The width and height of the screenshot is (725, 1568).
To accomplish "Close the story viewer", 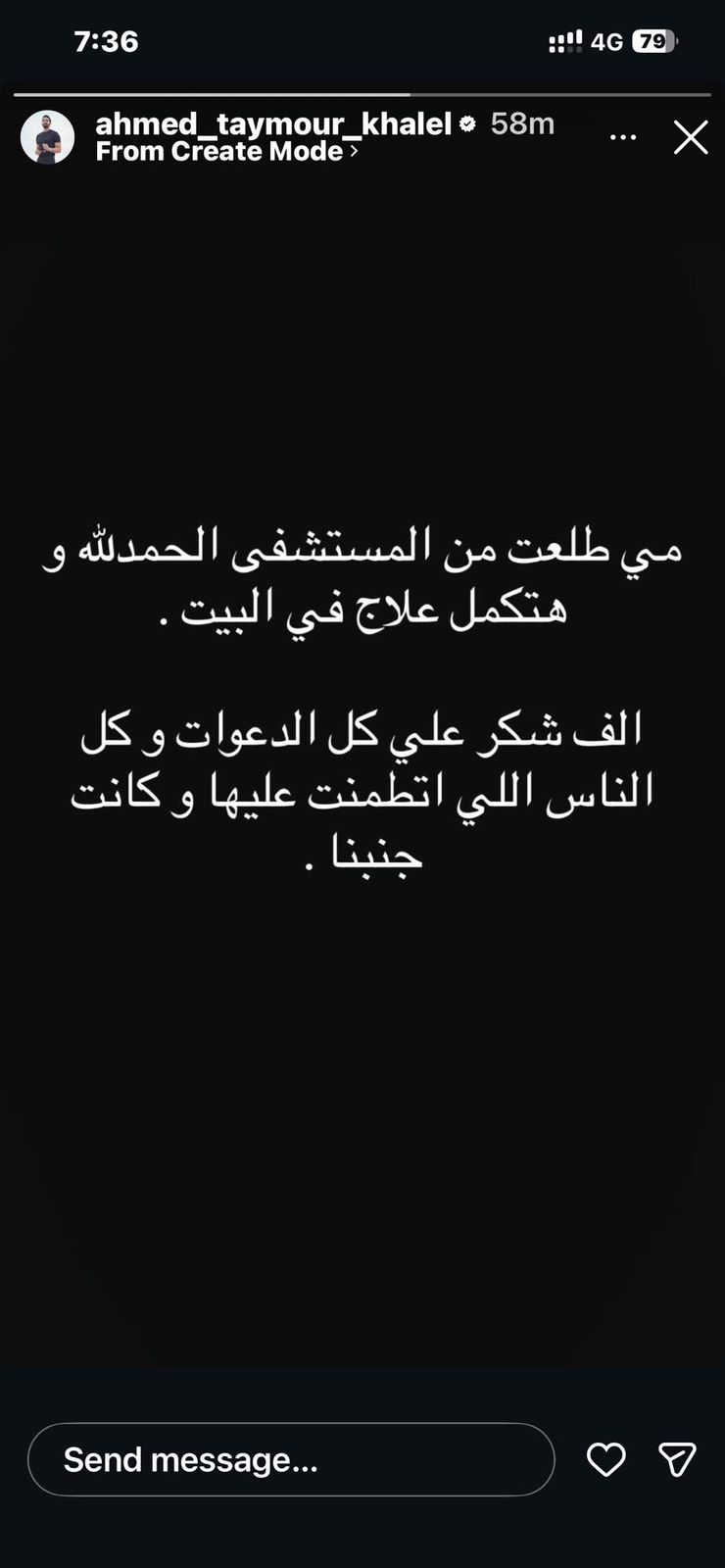I will coord(691,138).
